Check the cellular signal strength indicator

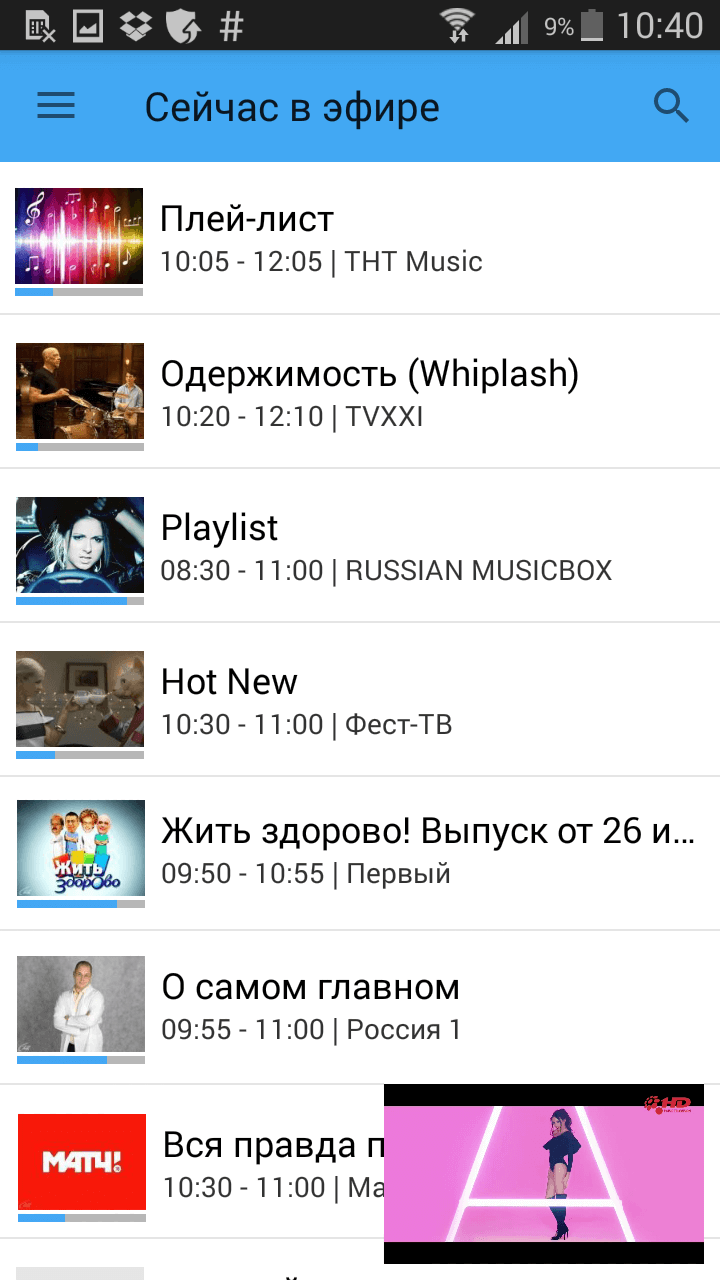(x=512, y=27)
